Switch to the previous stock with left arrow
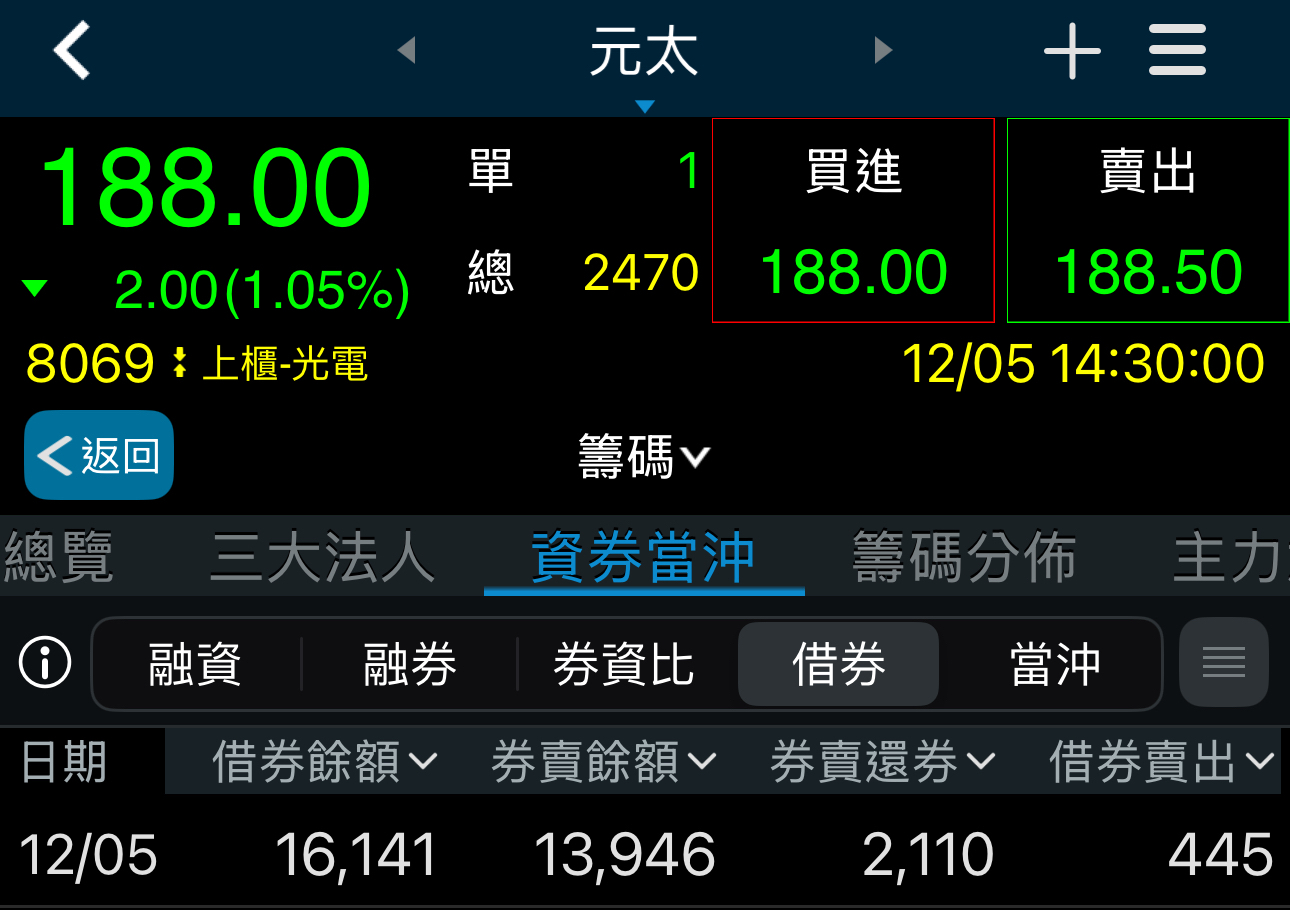The height and width of the screenshot is (910, 1290). pyautogui.click(x=406, y=50)
